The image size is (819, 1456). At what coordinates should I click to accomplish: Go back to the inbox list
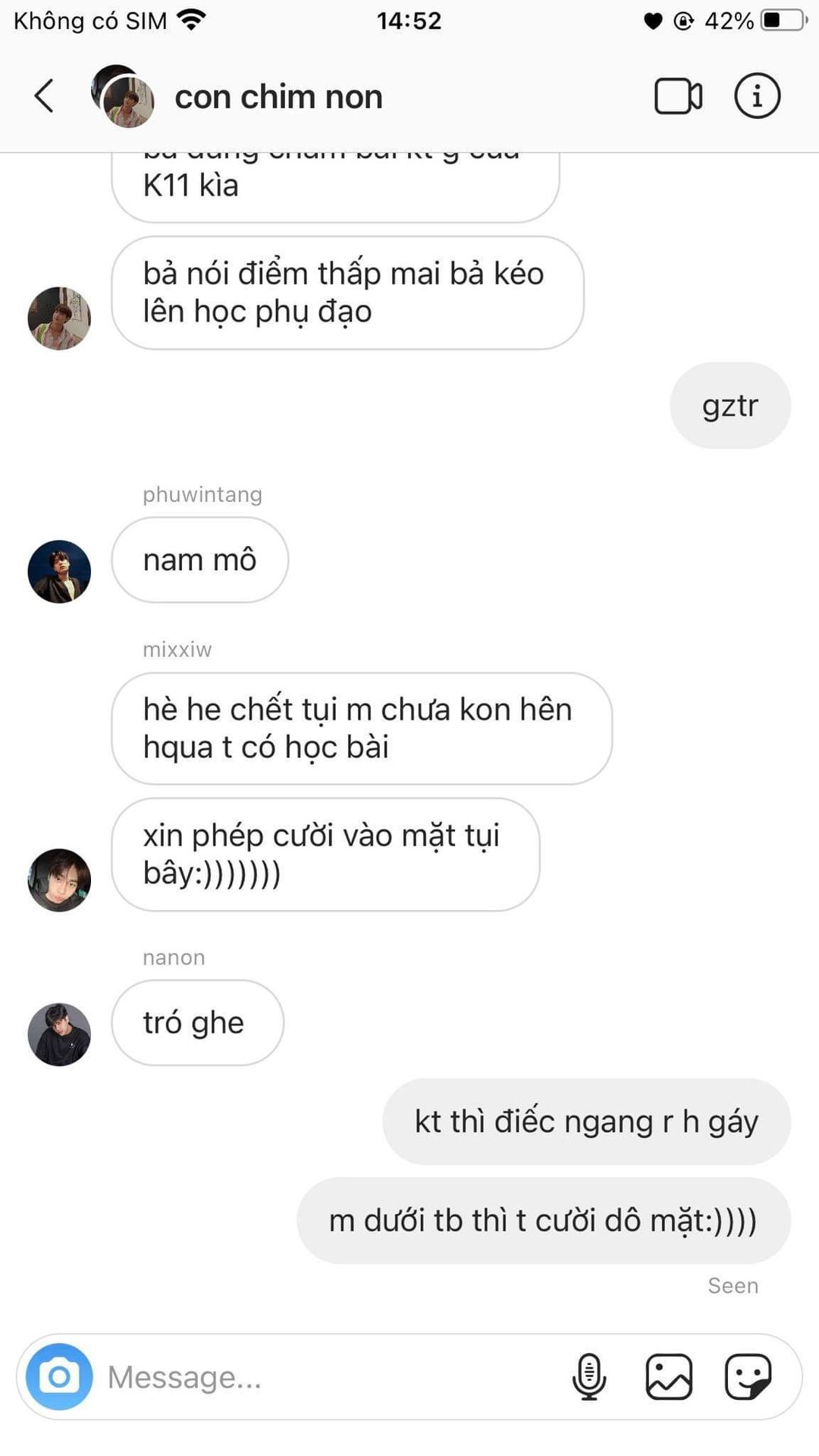click(44, 96)
